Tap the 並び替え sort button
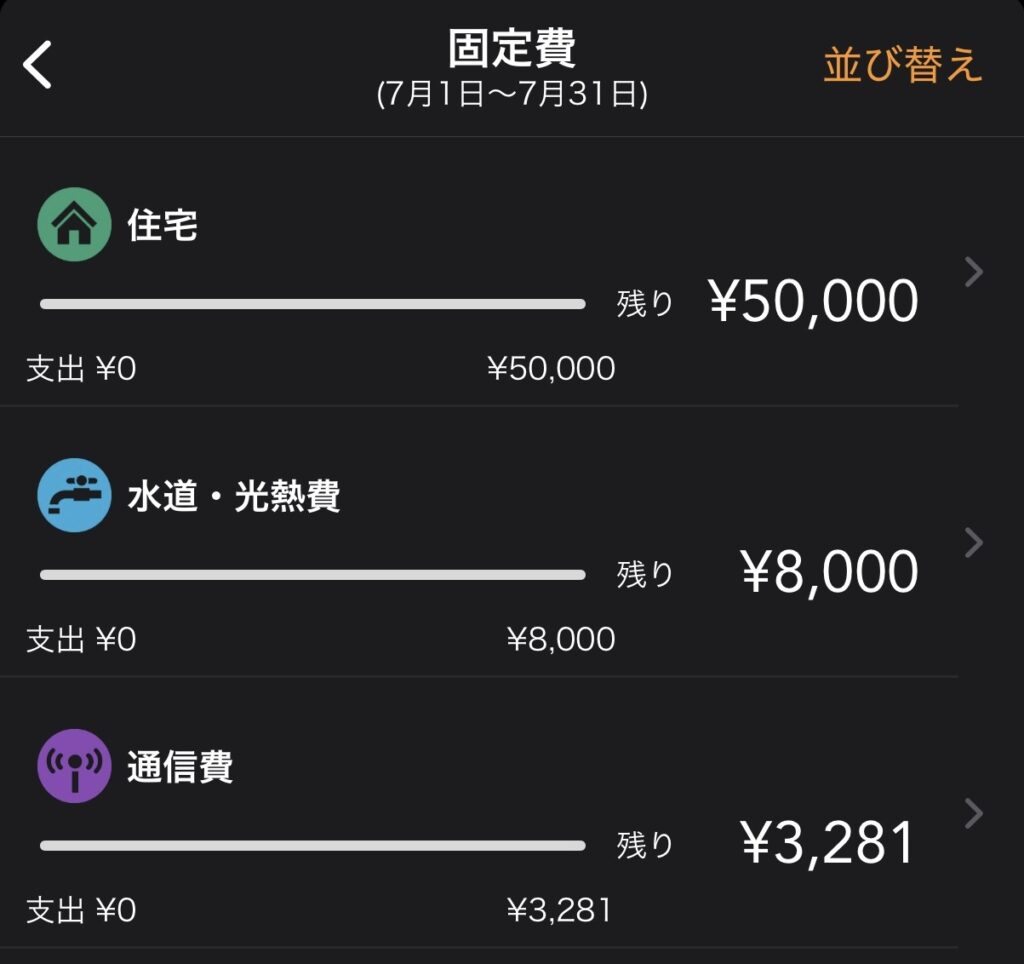The height and width of the screenshot is (964, 1024). [x=903, y=65]
